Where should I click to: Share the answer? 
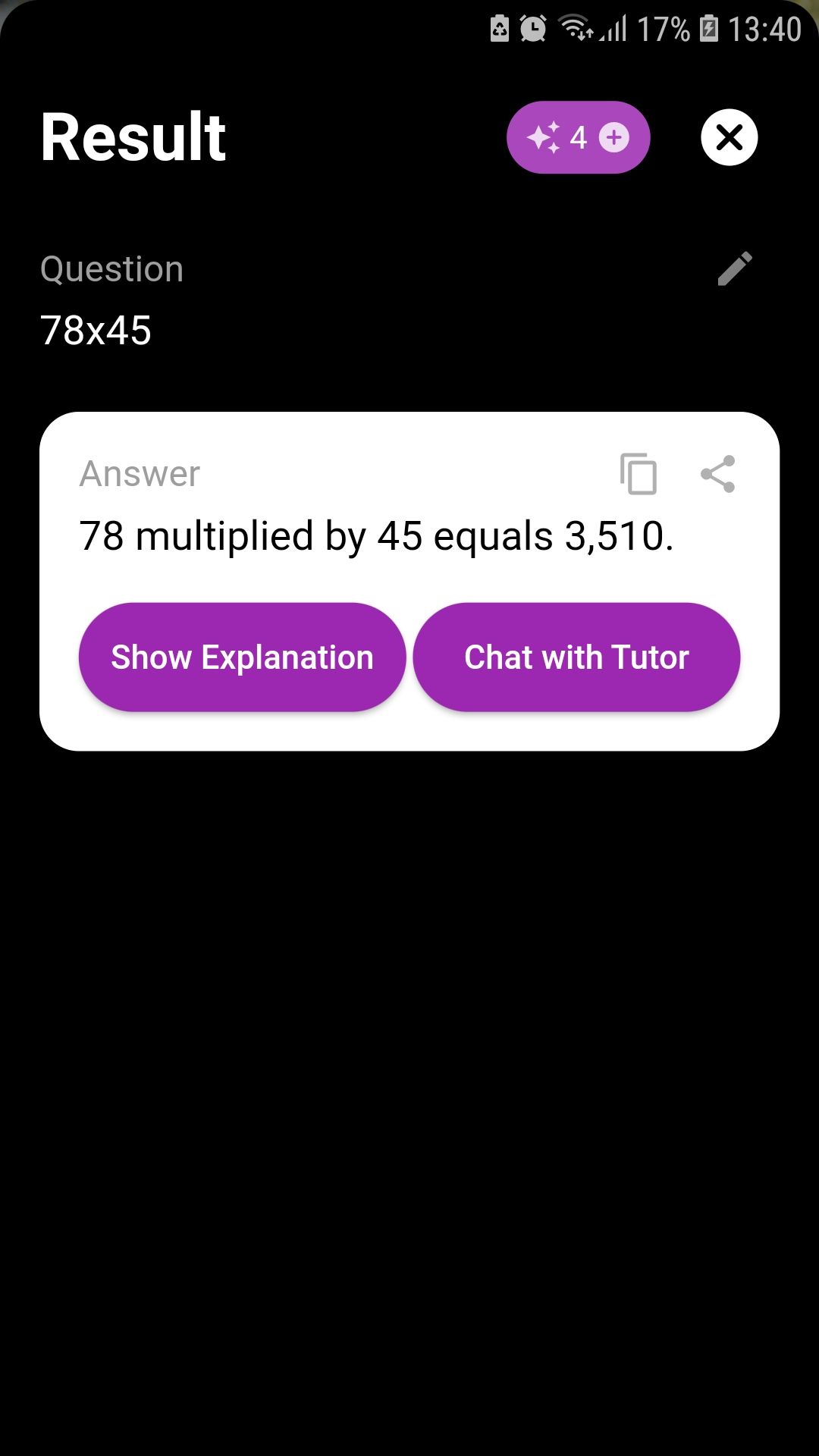[717, 474]
